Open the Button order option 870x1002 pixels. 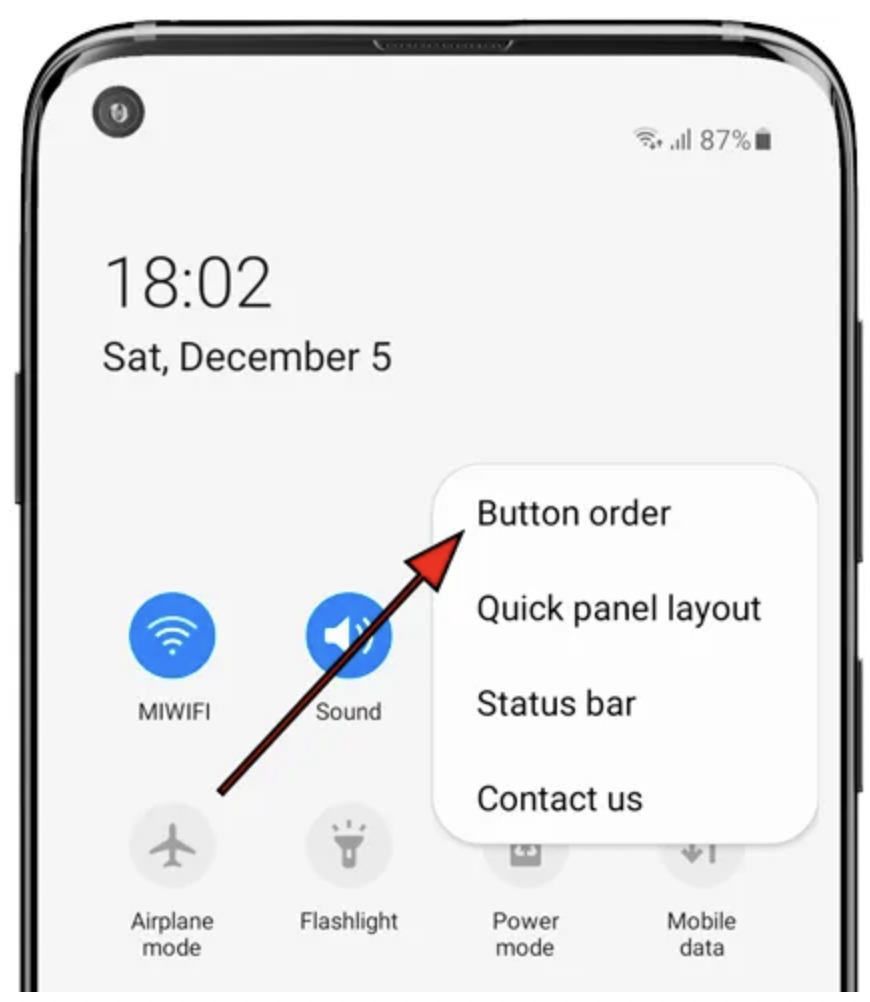pos(573,514)
